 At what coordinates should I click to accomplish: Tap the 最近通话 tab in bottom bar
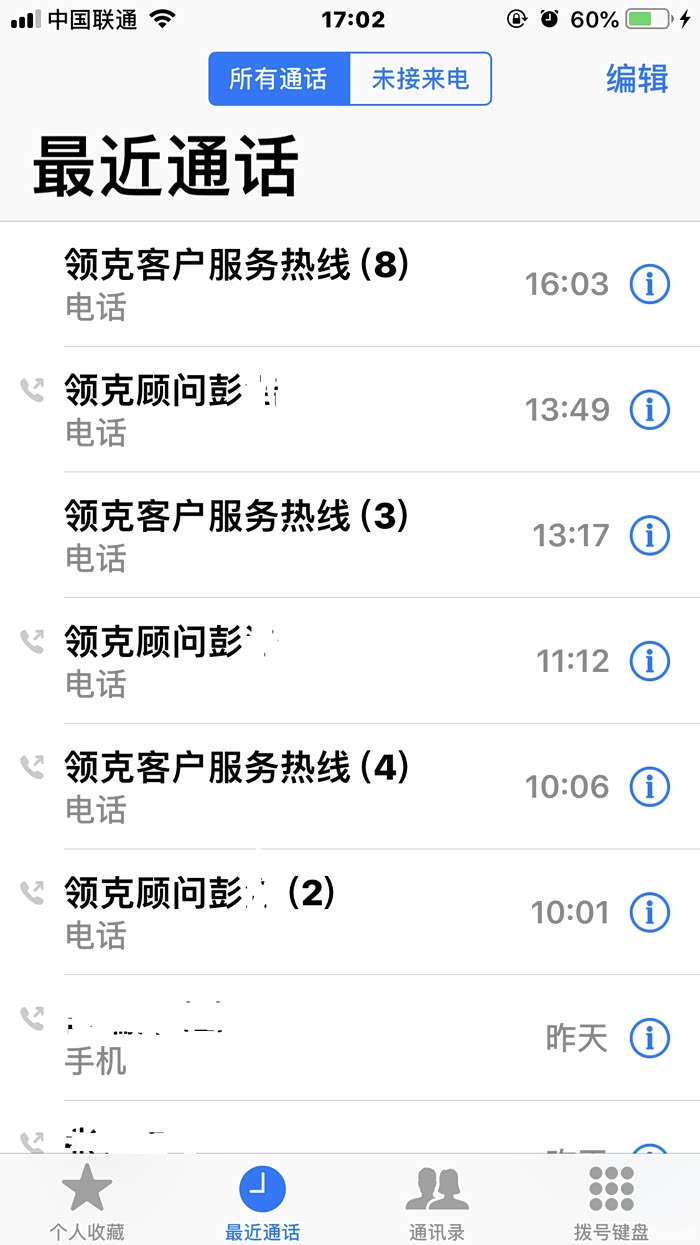pyautogui.click(x=262, y=1202)
